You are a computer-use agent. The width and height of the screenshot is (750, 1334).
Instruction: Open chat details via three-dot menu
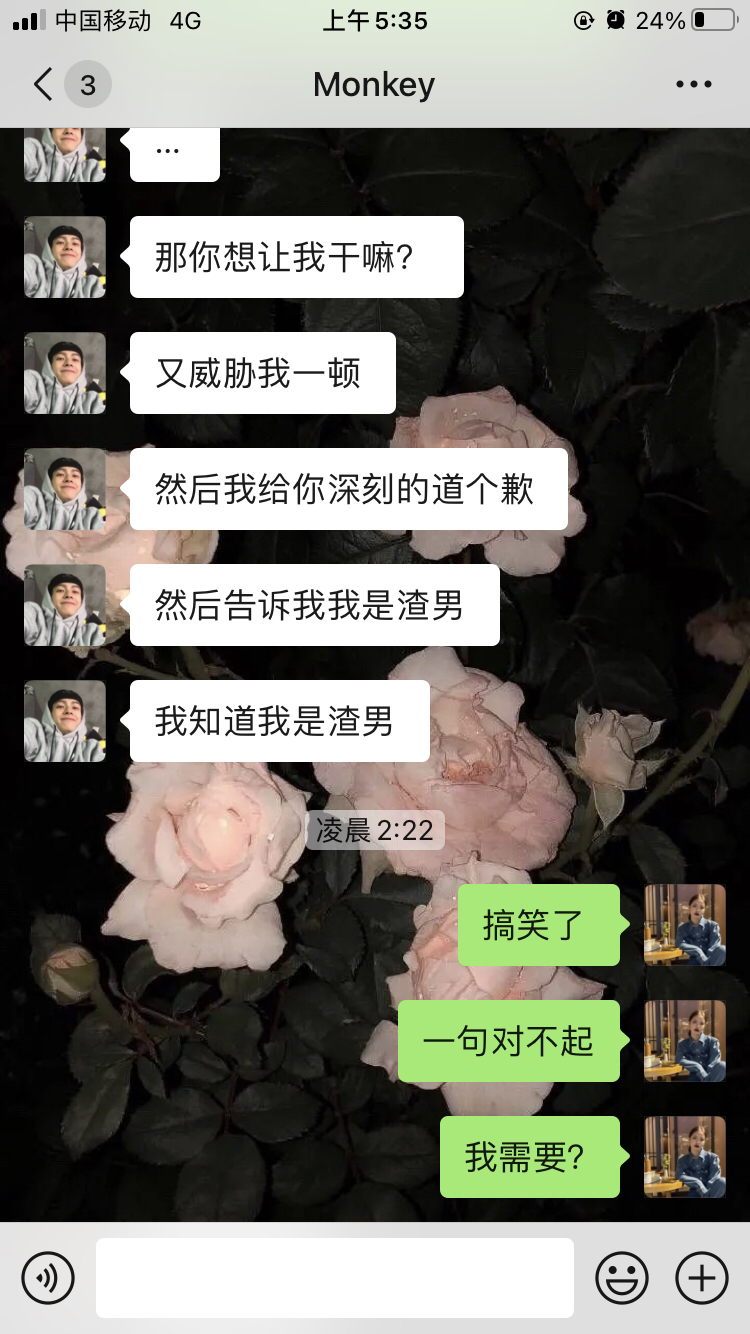pyautogui.click(x=693, y=85)
